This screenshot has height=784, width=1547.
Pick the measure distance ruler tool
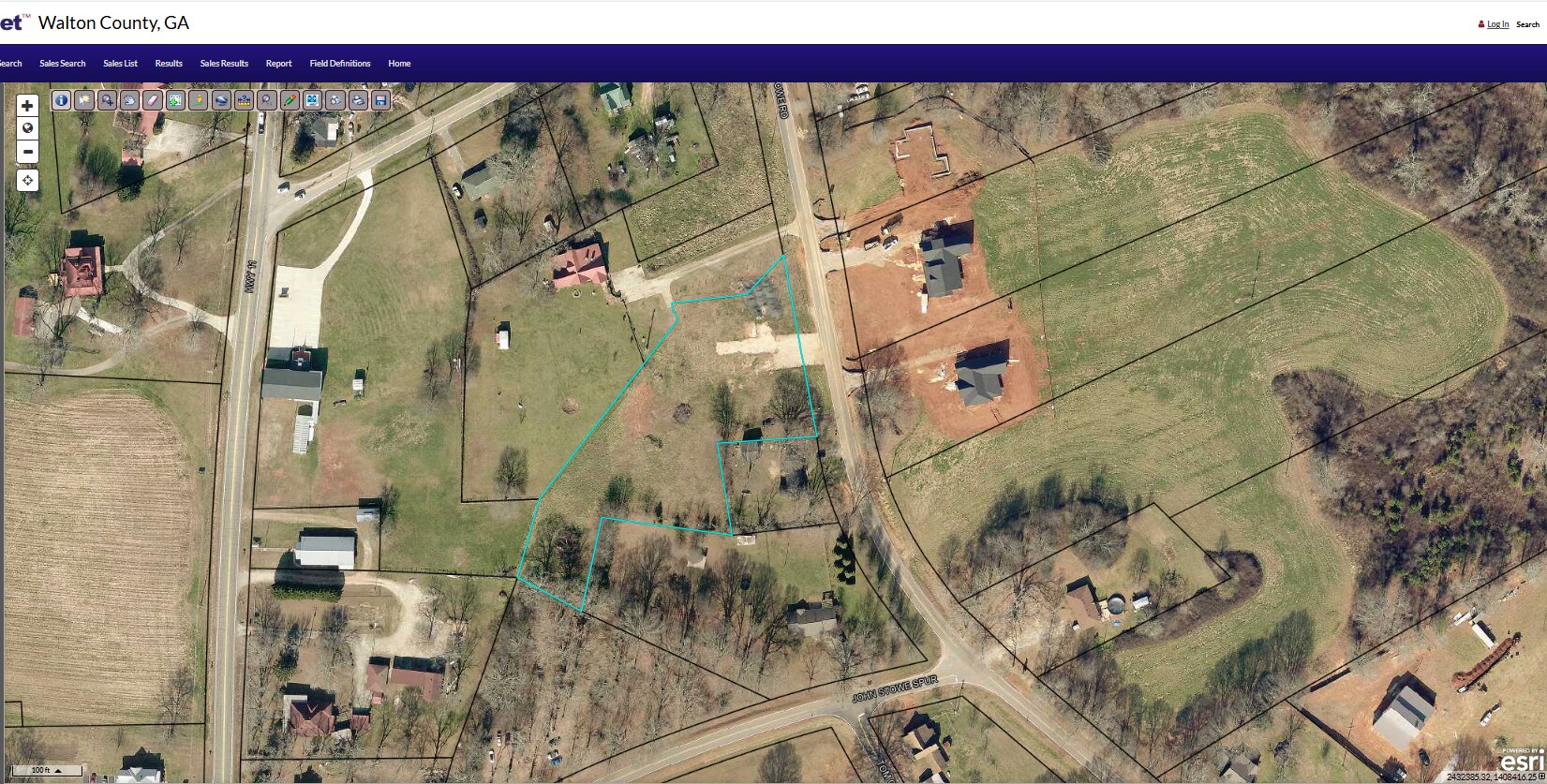pos(244,100)
